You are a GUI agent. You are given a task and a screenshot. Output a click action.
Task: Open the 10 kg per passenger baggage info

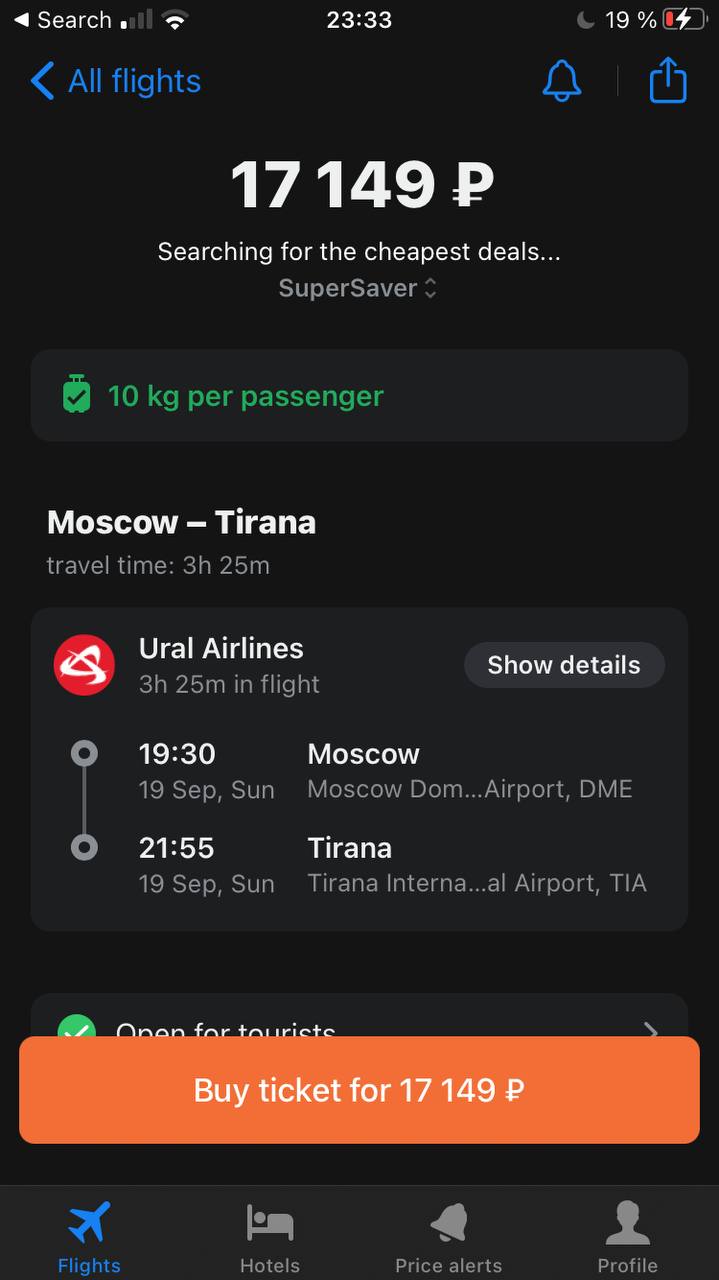coord(359,396)
